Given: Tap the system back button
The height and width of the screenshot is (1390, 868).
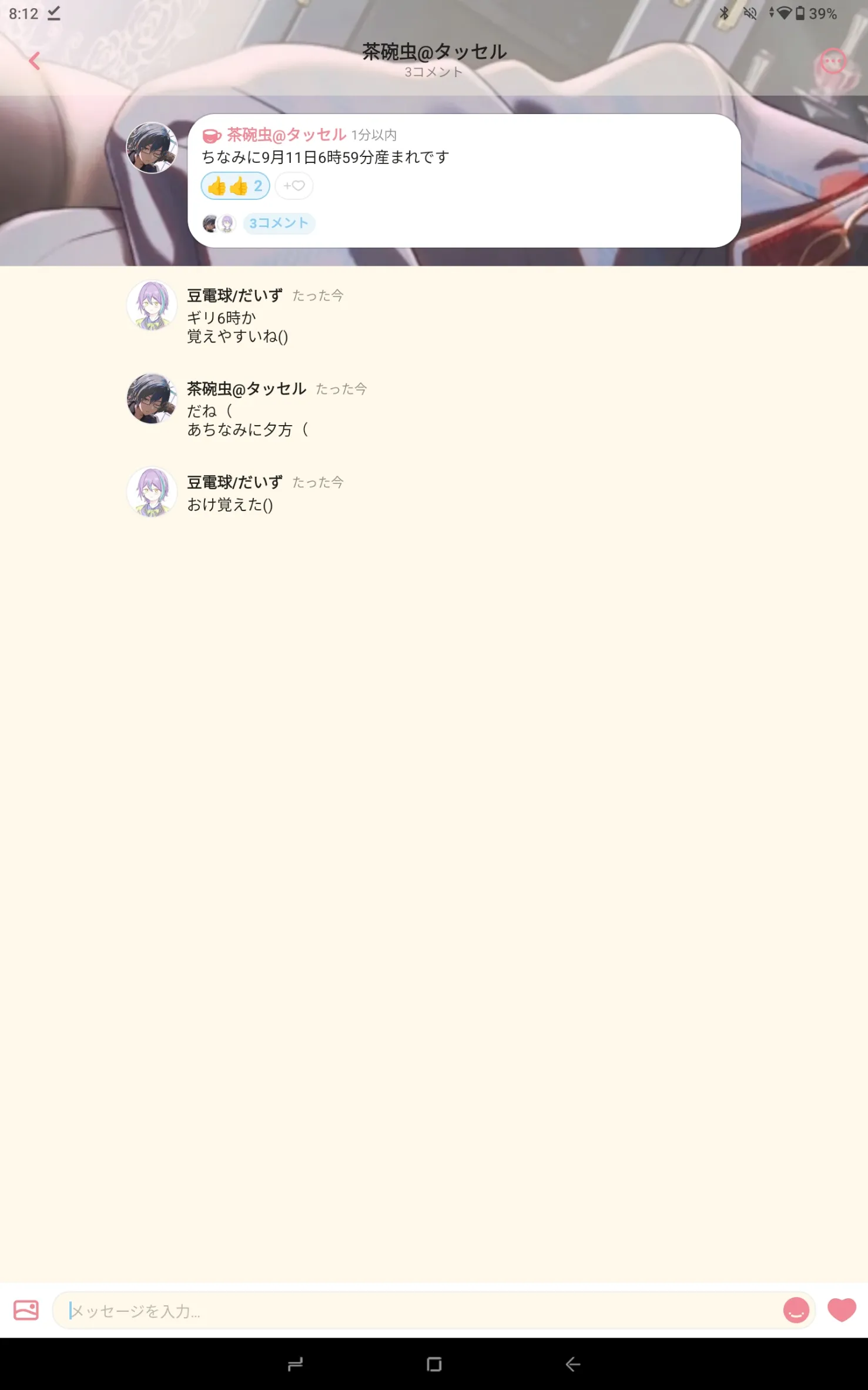Looking at the screenshot, I should pyautogui.click(x=573, y=1364).
